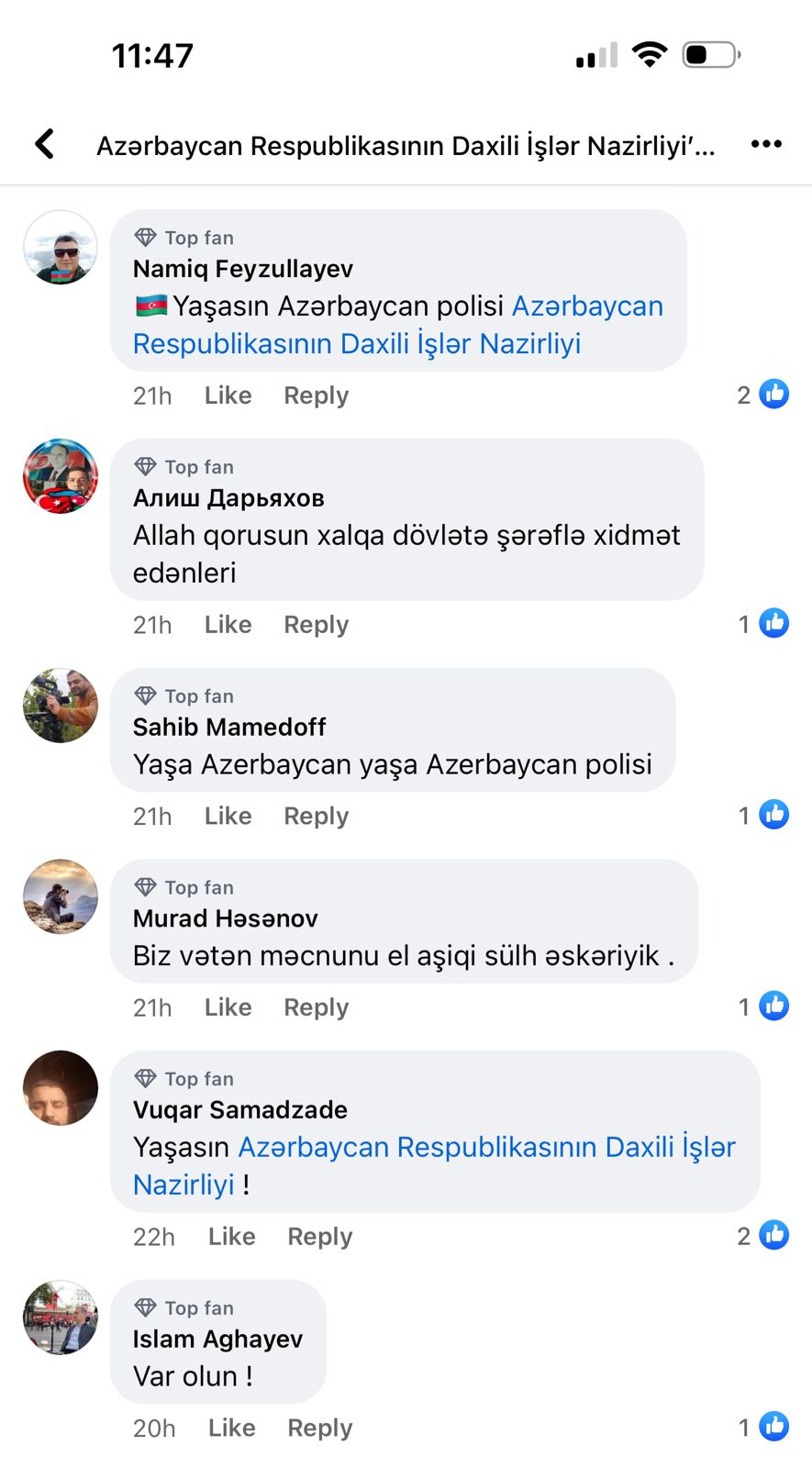View Namiq Feyzullayev's profile picture
This screenshot has height=1468, width=812.
coord(61,248)
